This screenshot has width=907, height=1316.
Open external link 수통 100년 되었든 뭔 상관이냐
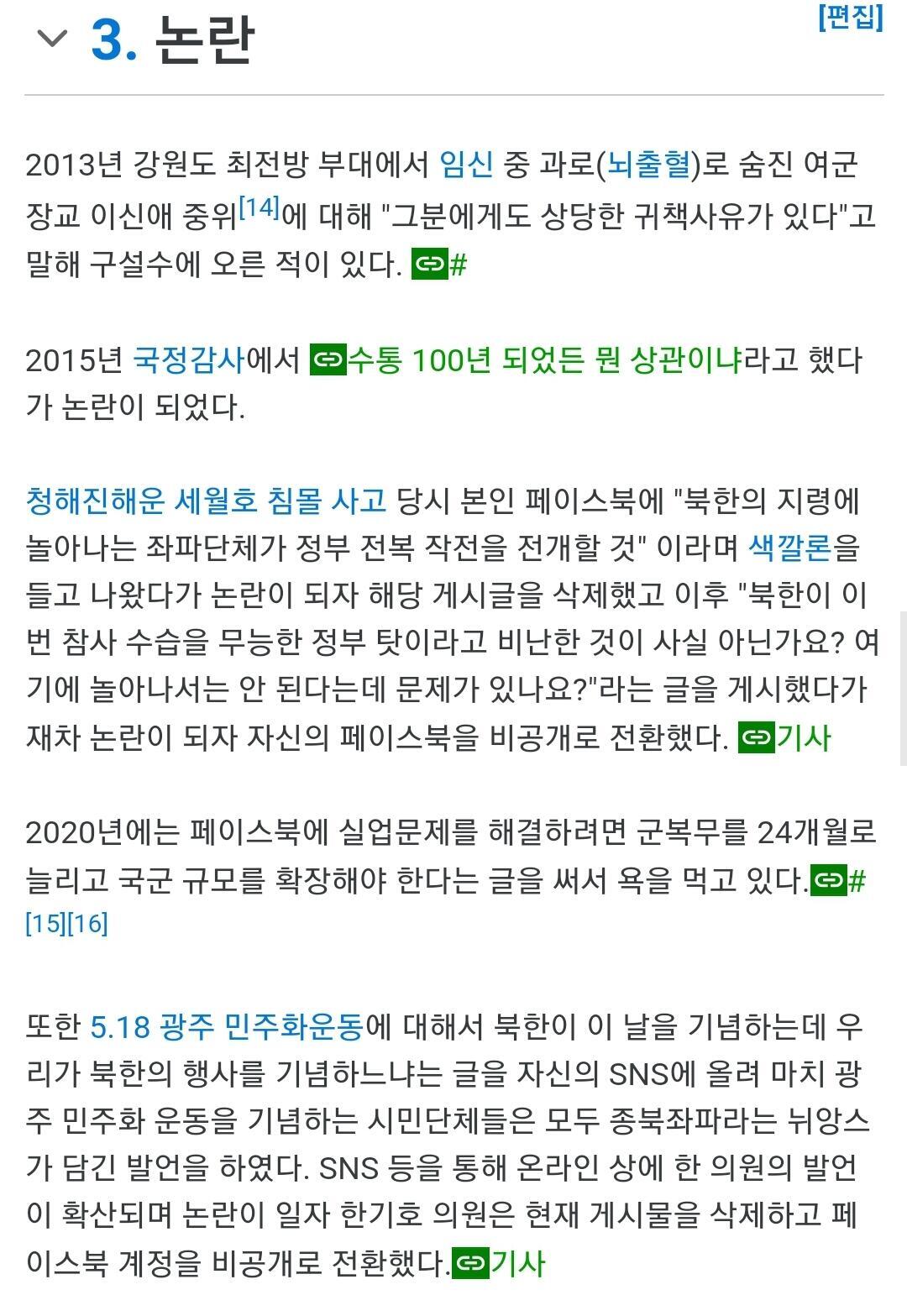pyautogui.click(x=527, y=360)
